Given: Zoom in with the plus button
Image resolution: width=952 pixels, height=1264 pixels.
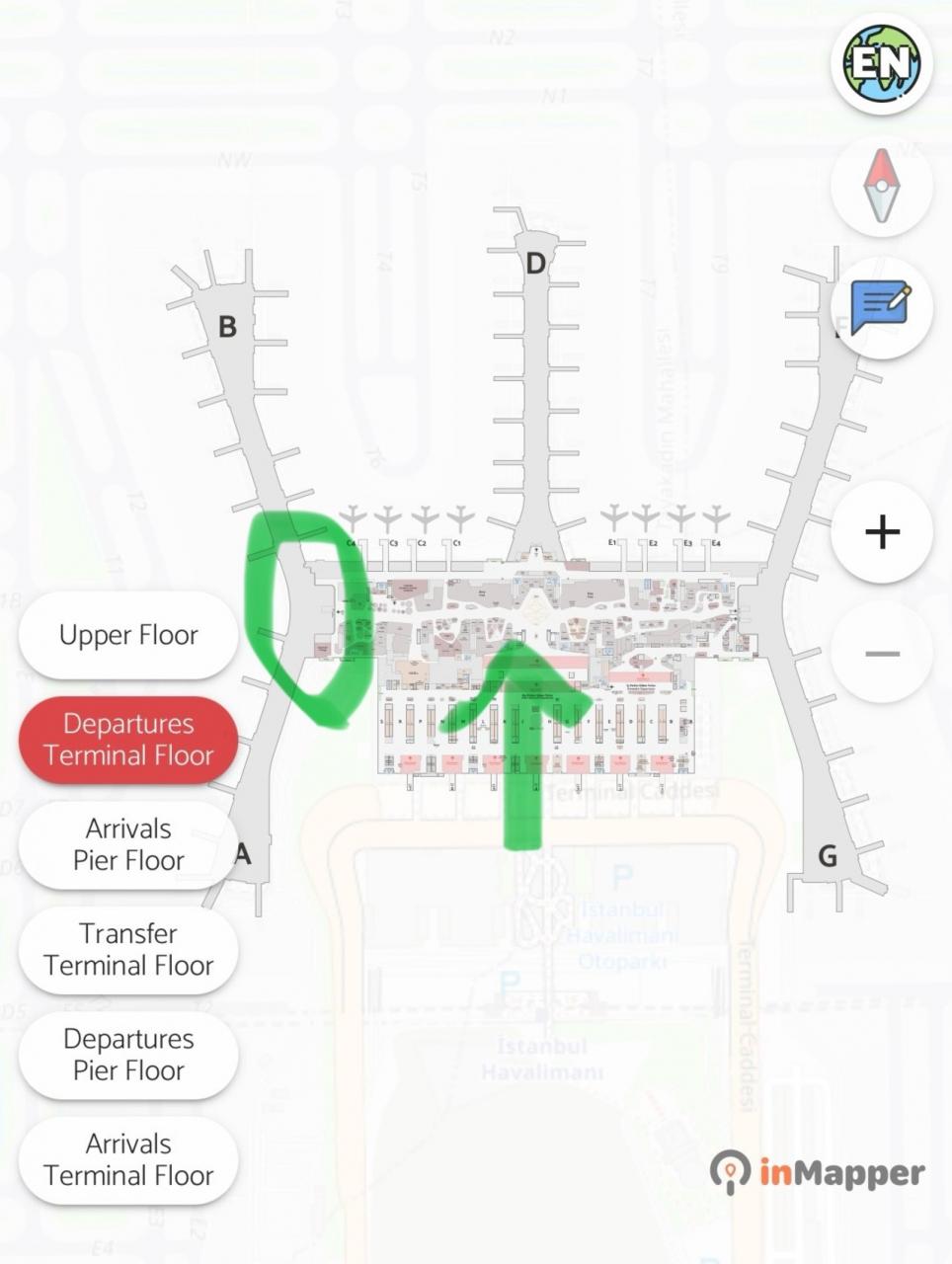Looking at the screenshot, I should coord(881,532).
